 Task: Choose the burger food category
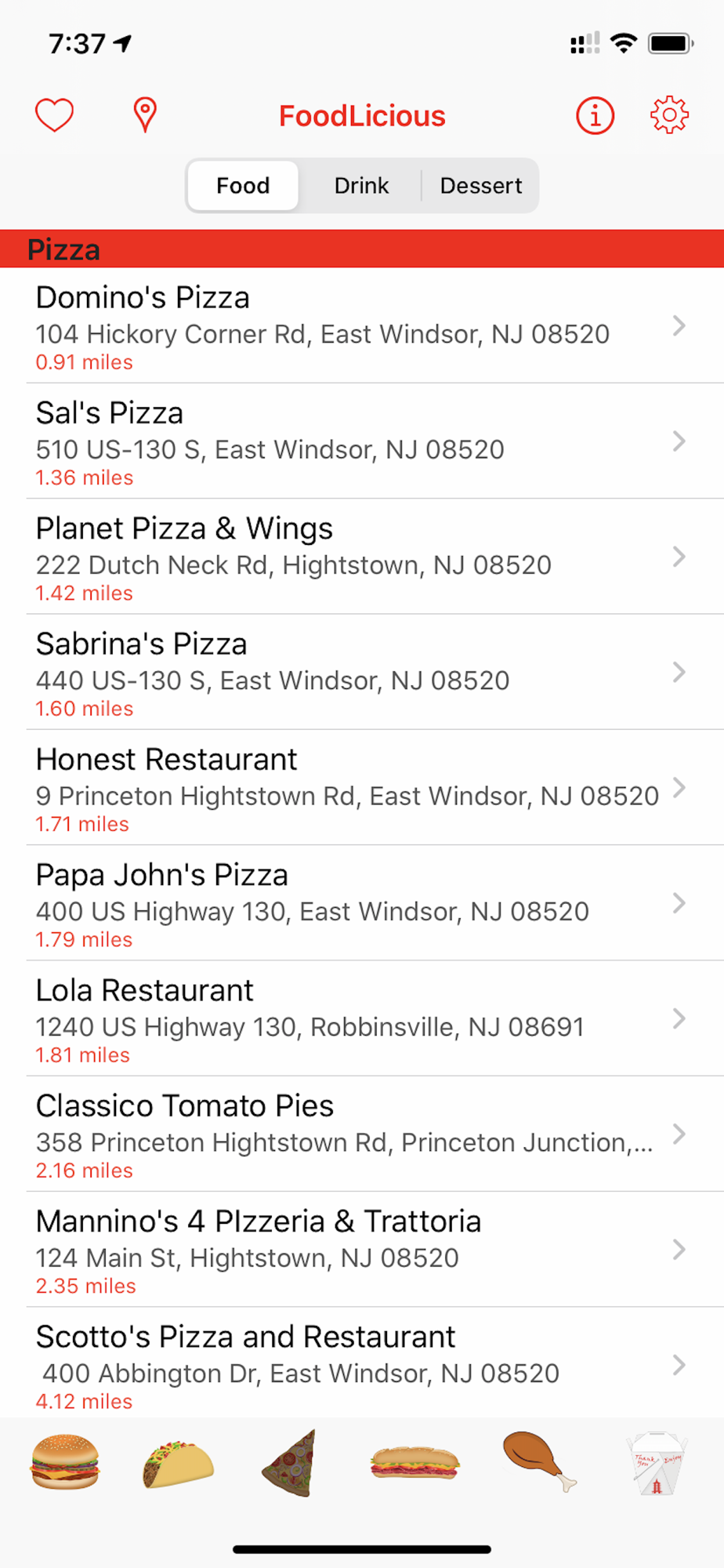65,1461
